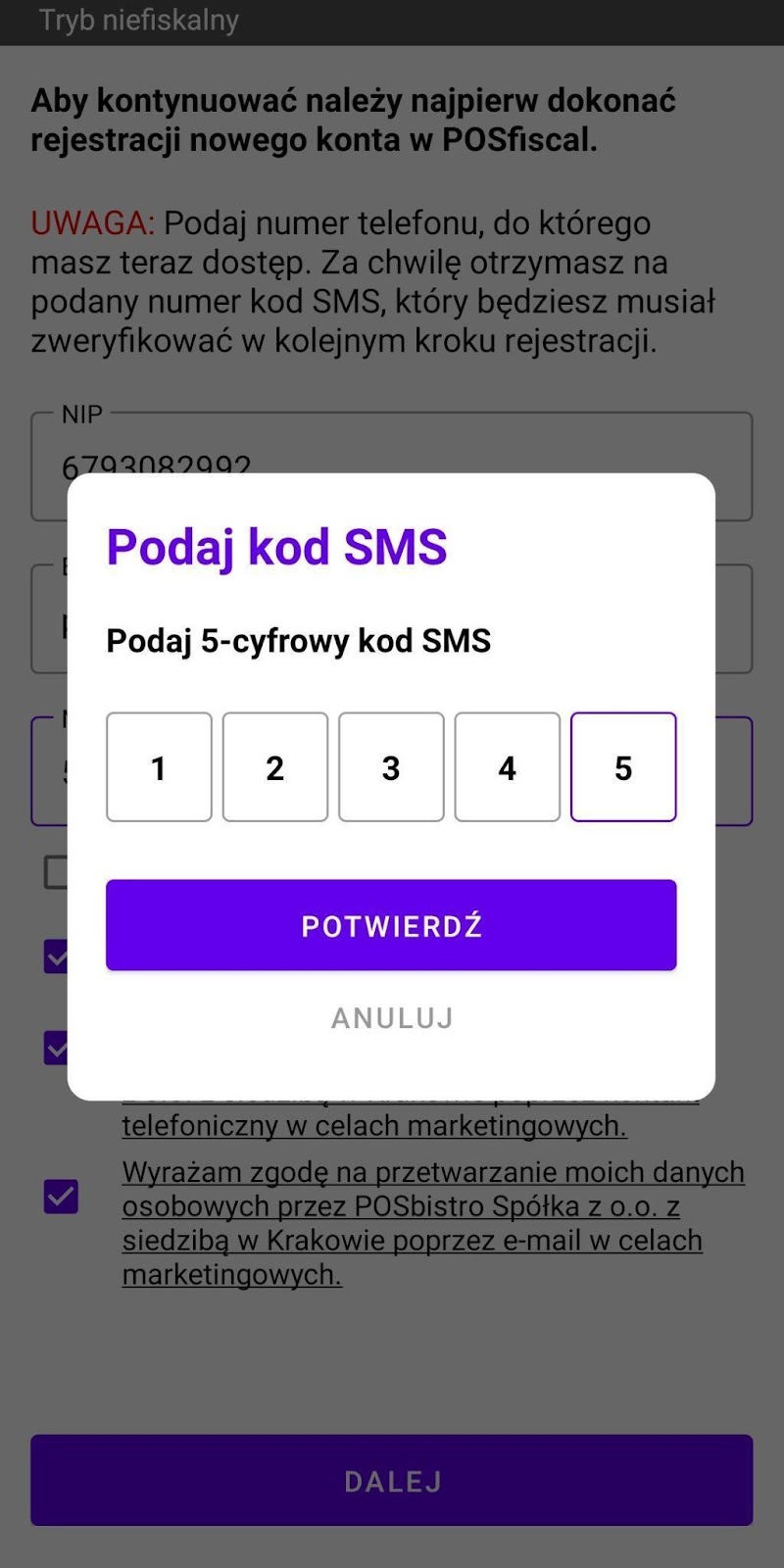Screen dimensions: 784x1568
Task: Select the fifth code digit box
Action: 623,767
